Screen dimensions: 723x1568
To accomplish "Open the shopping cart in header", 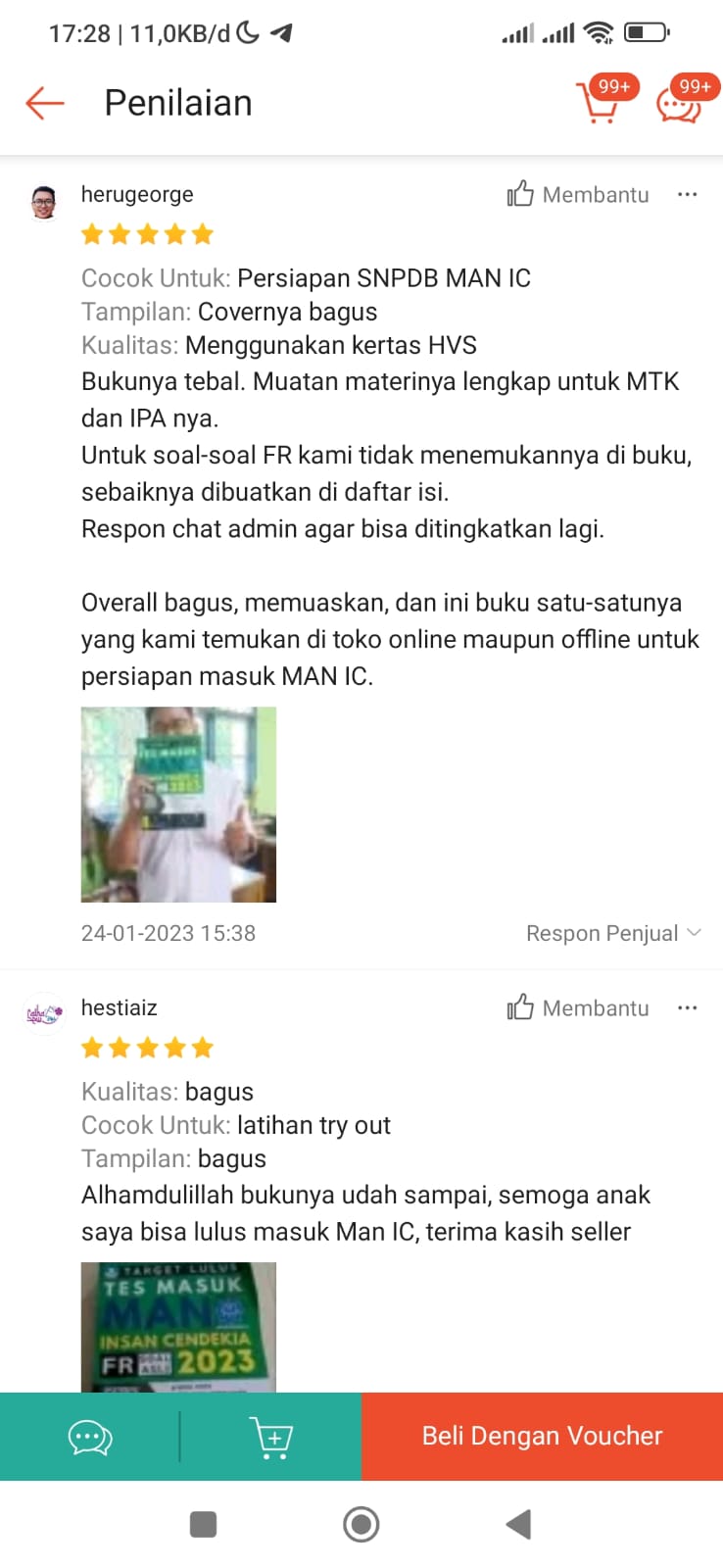I will point(599,102).
